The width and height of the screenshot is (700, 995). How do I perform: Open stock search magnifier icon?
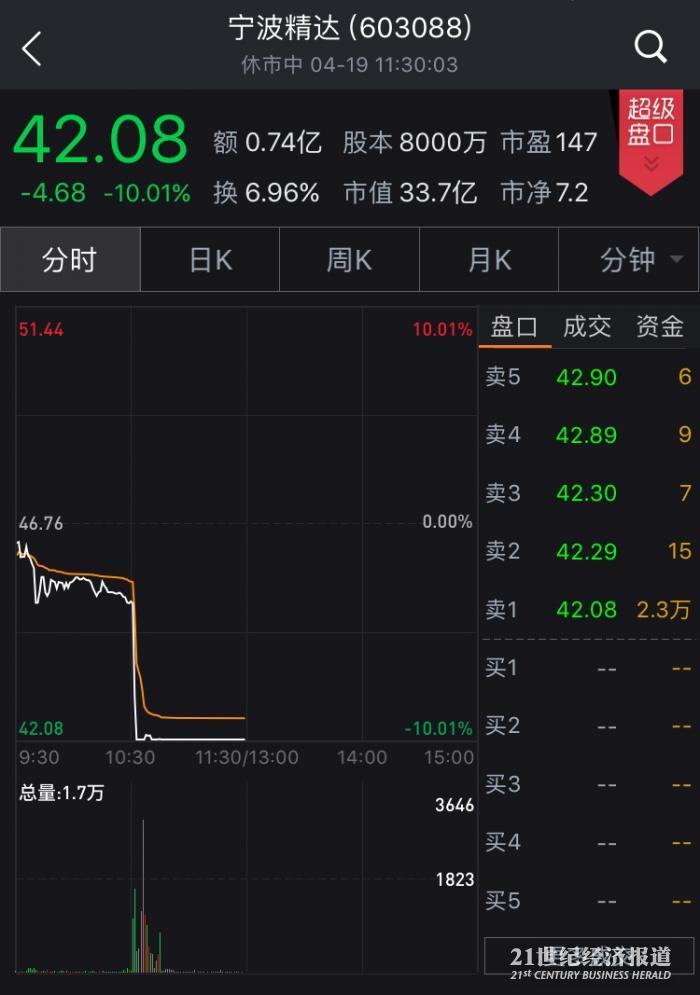pyautogui.click(x=651, y=46)
